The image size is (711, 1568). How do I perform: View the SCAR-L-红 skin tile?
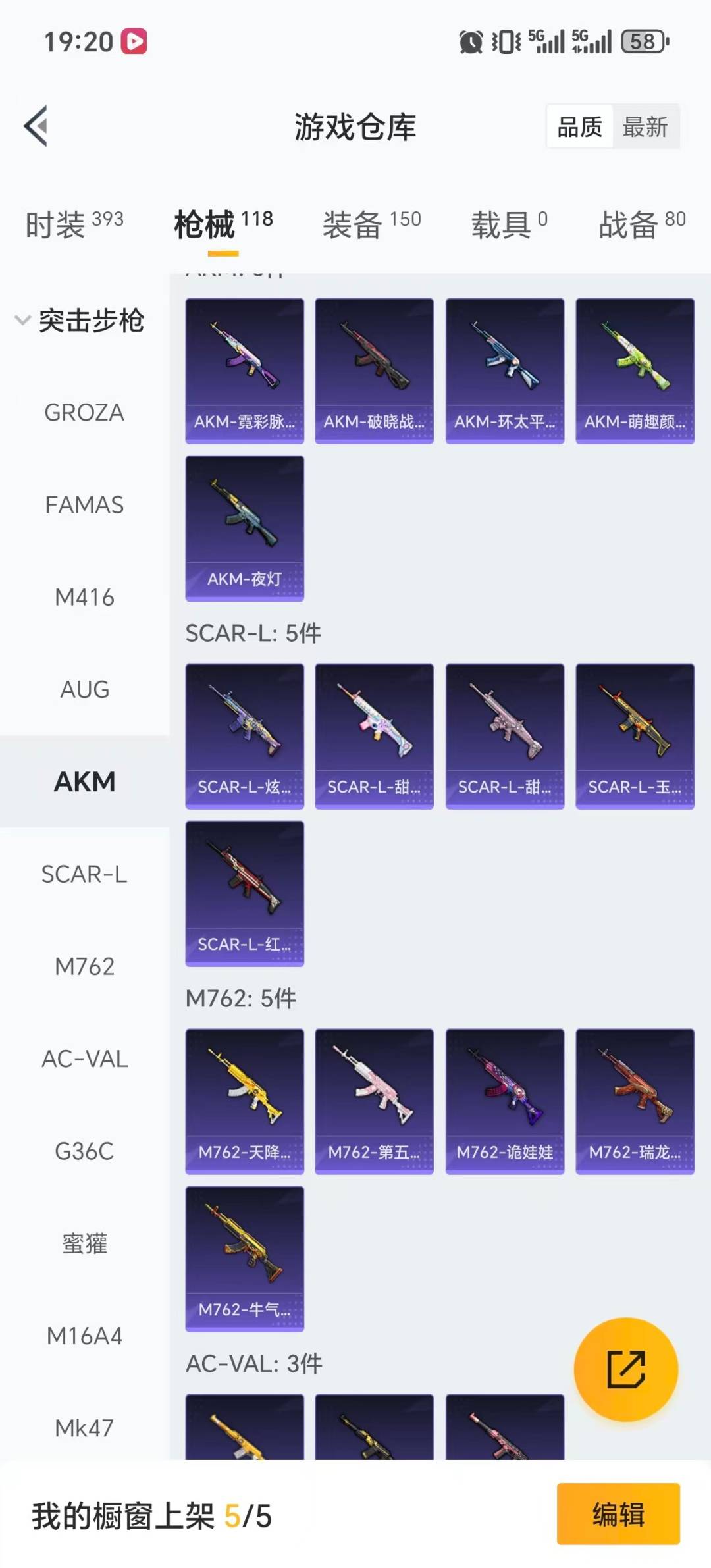pos(245,893)
